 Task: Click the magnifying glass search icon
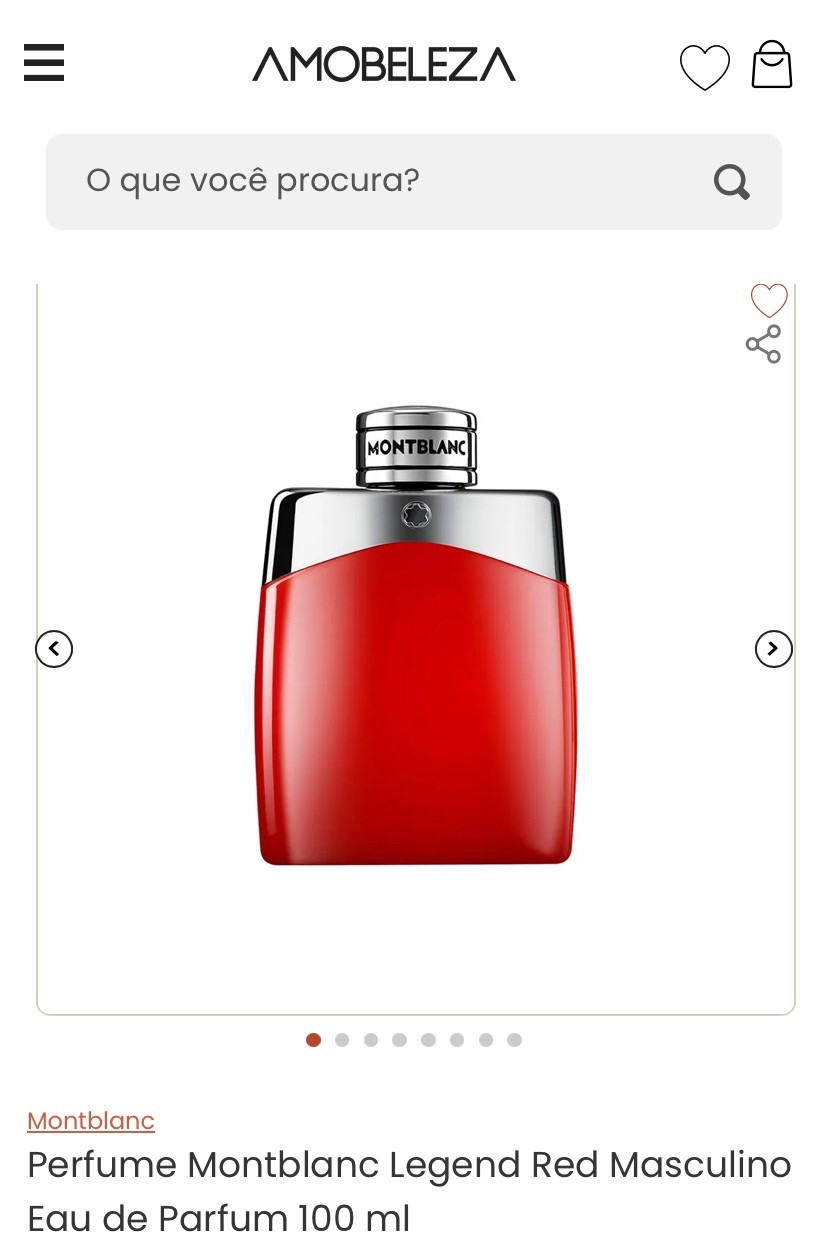(731, 181)
